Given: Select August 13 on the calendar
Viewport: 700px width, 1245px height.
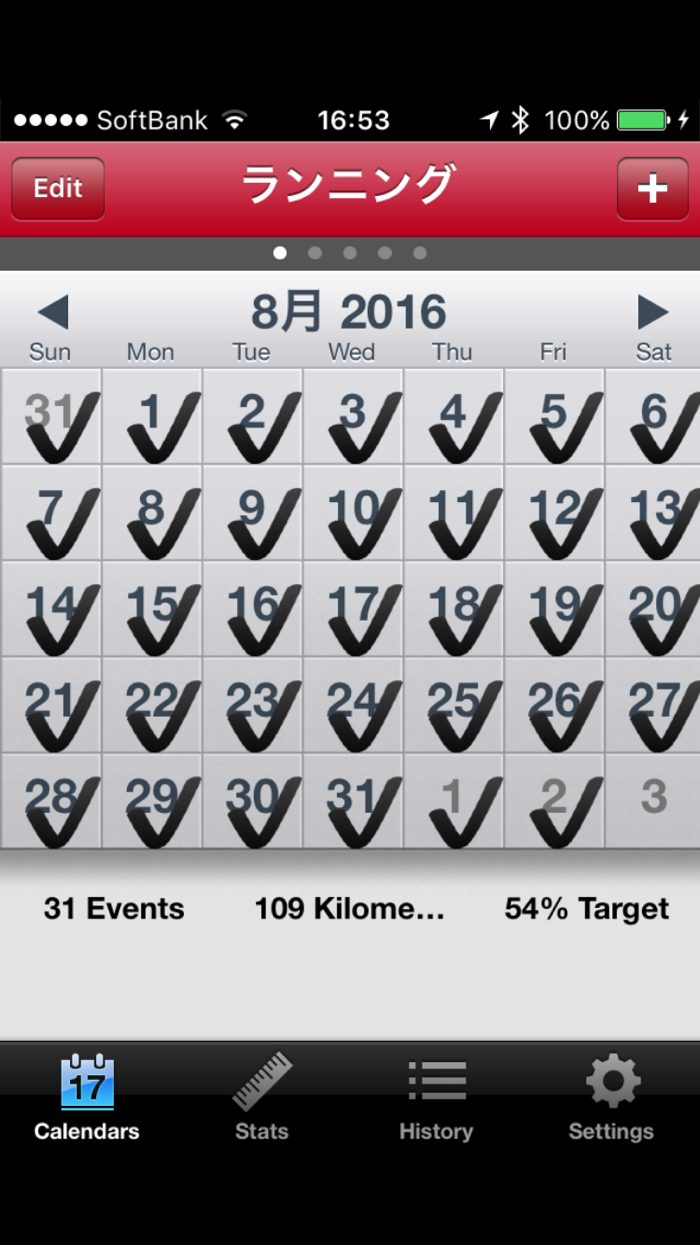Looking at the screenshot, I should pyautogui.click(x=653, y=513).
